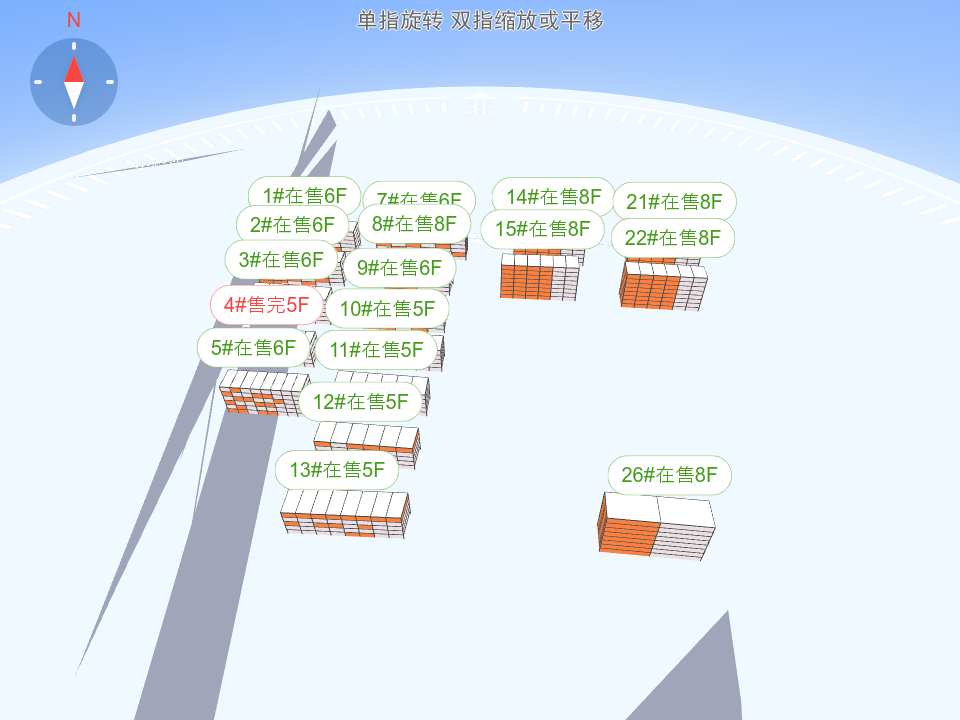Open building 21# on-sale 8F label
960x720 pixels.
(x=674, y=202)
